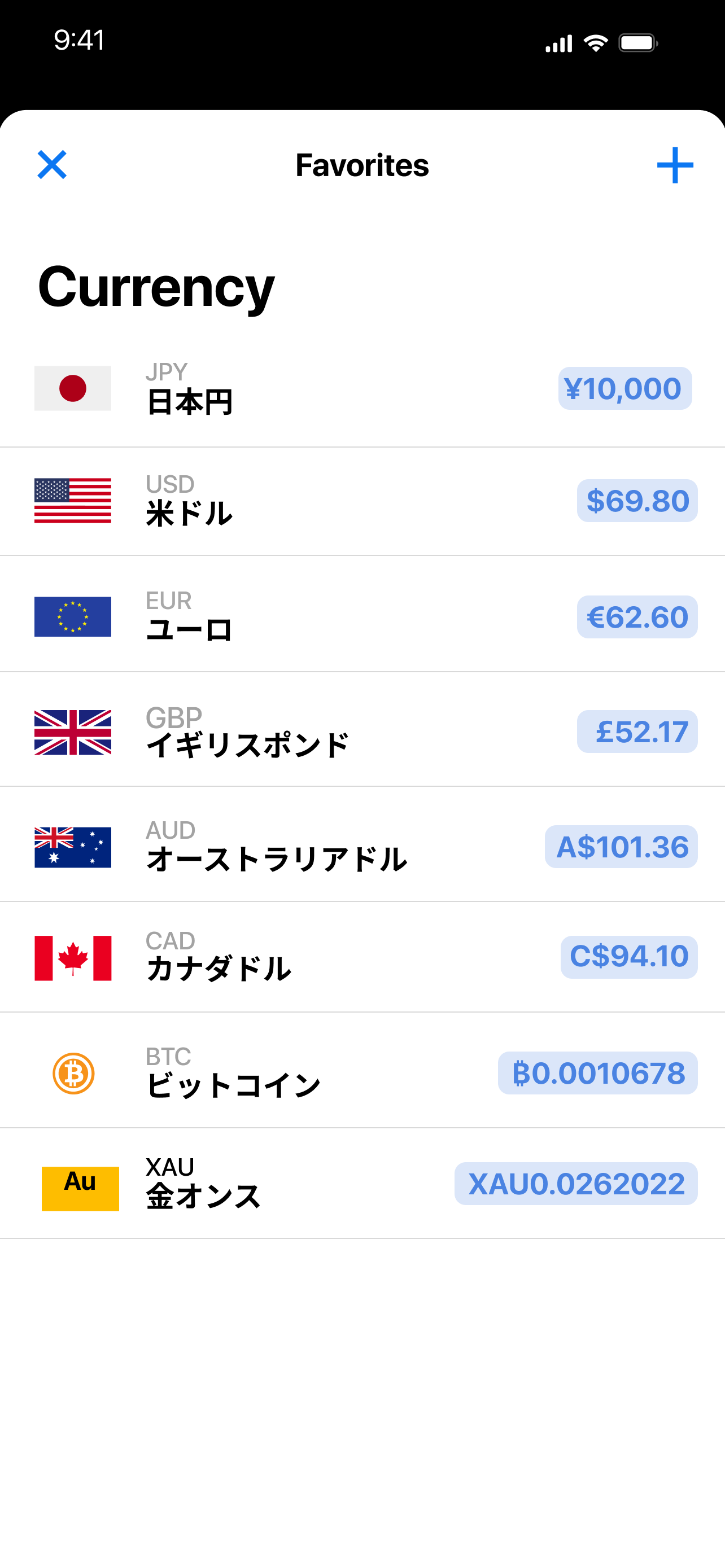Tap the €62.60 euro amount
Image resolution: width=725 pixels, height=1568 pixels.
(637, 616)
